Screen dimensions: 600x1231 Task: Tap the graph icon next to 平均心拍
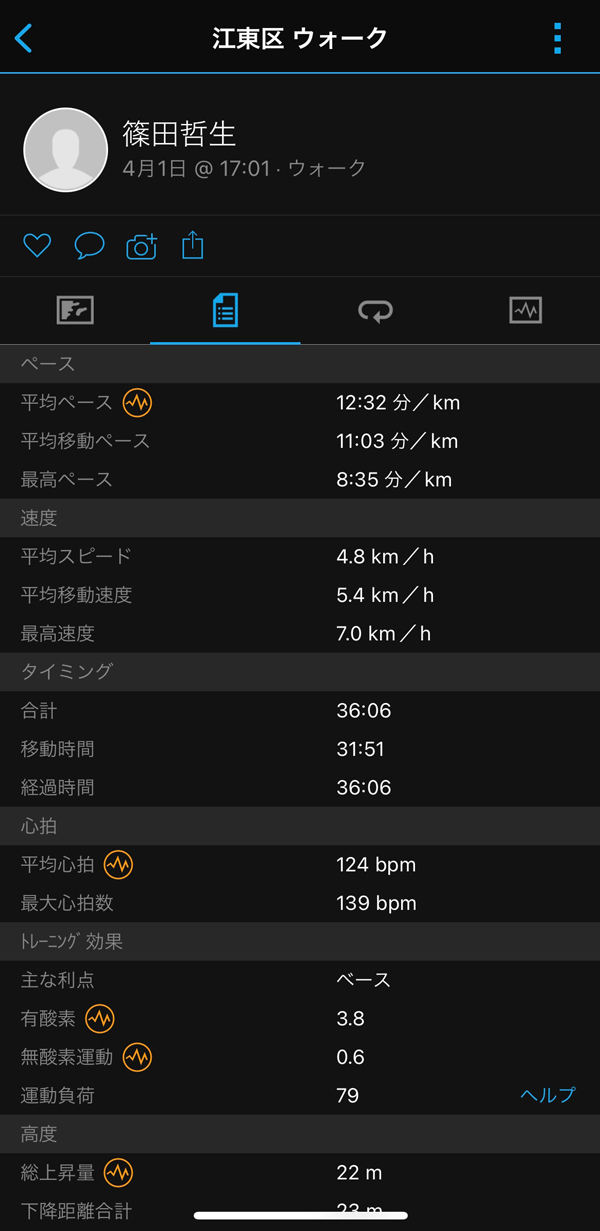coord(118,864)
